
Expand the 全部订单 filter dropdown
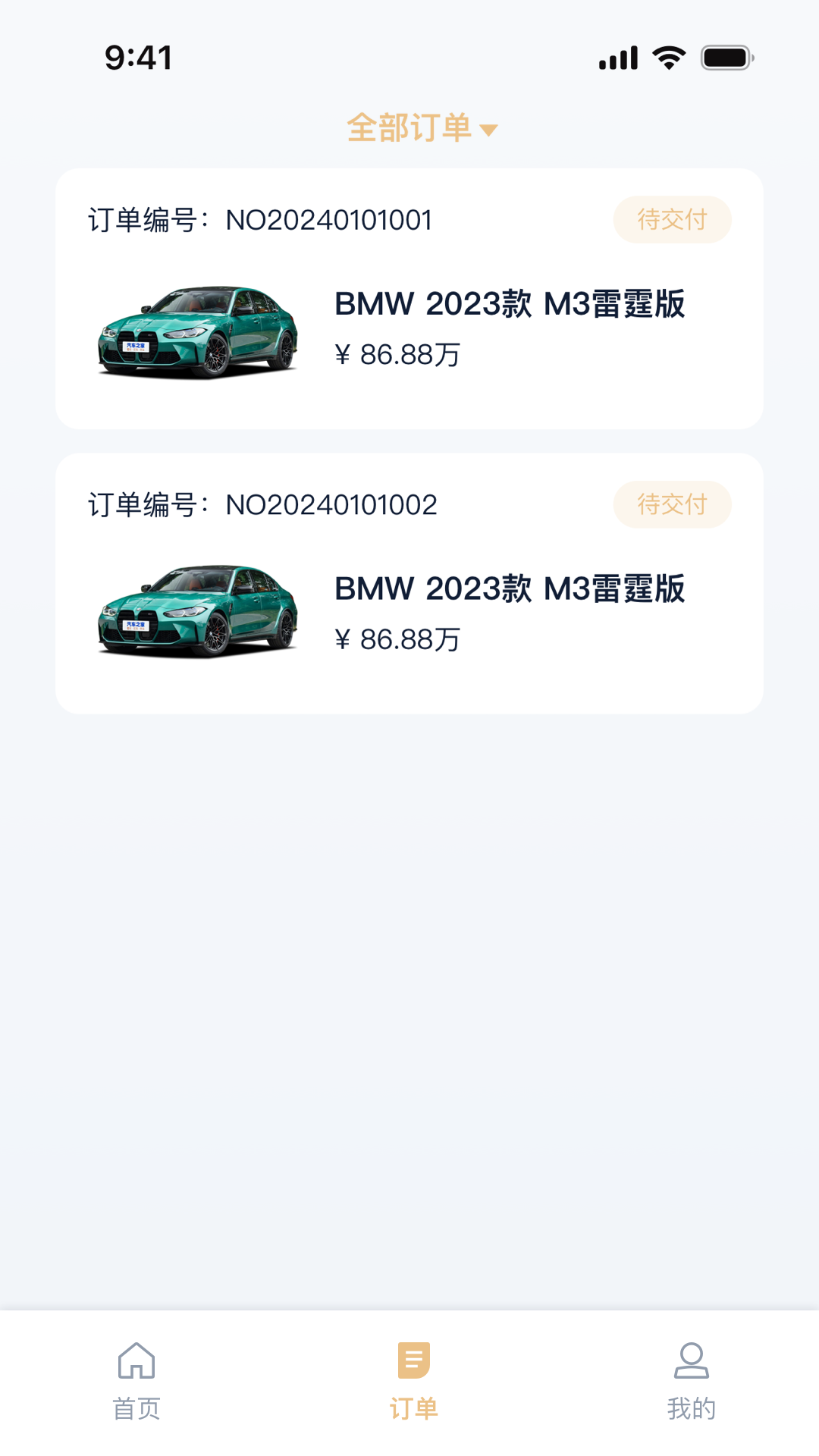click(x=421, y=128)
